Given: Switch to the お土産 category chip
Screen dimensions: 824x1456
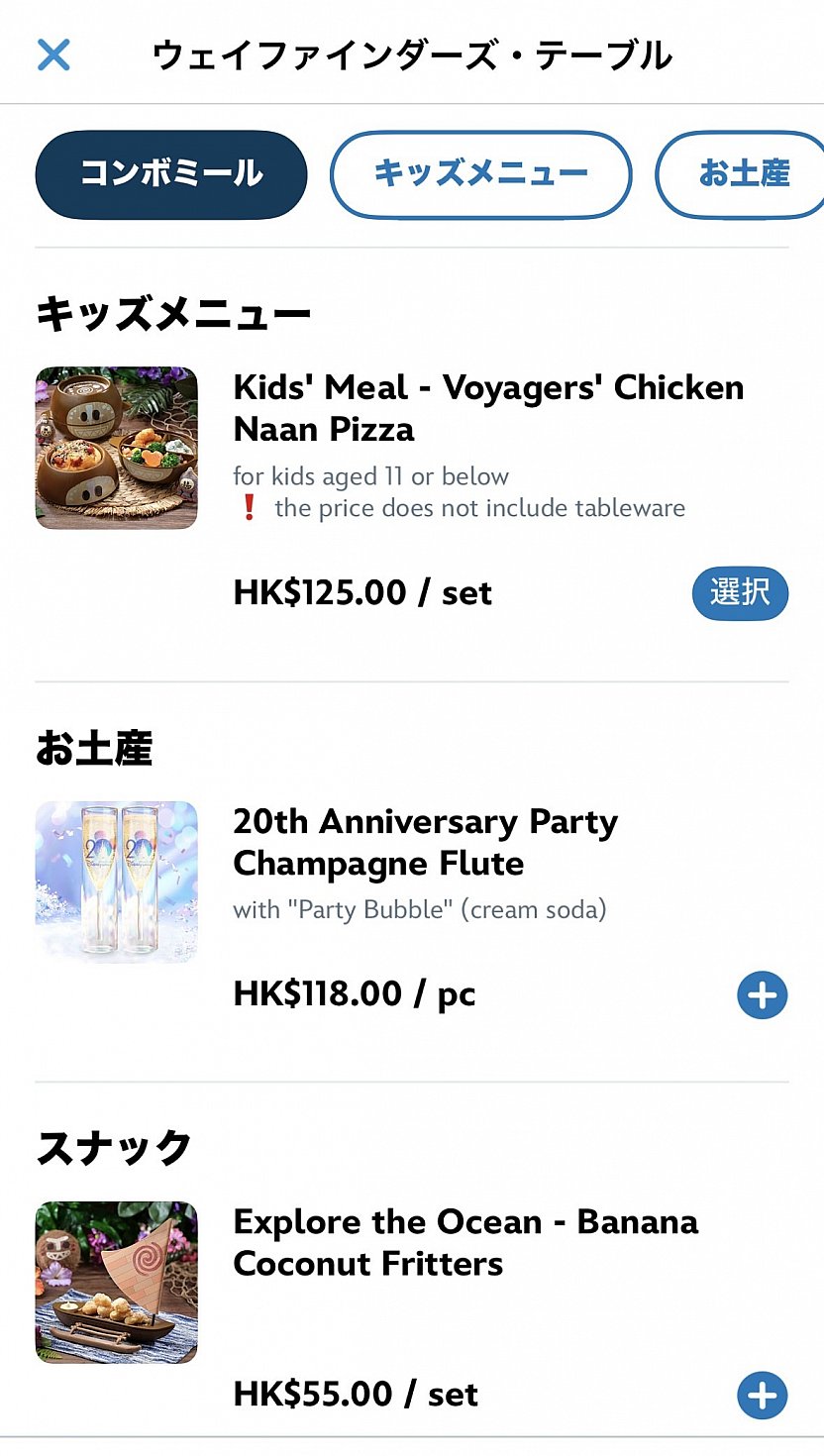Looking at the screenshot, I should pos(743,175).
